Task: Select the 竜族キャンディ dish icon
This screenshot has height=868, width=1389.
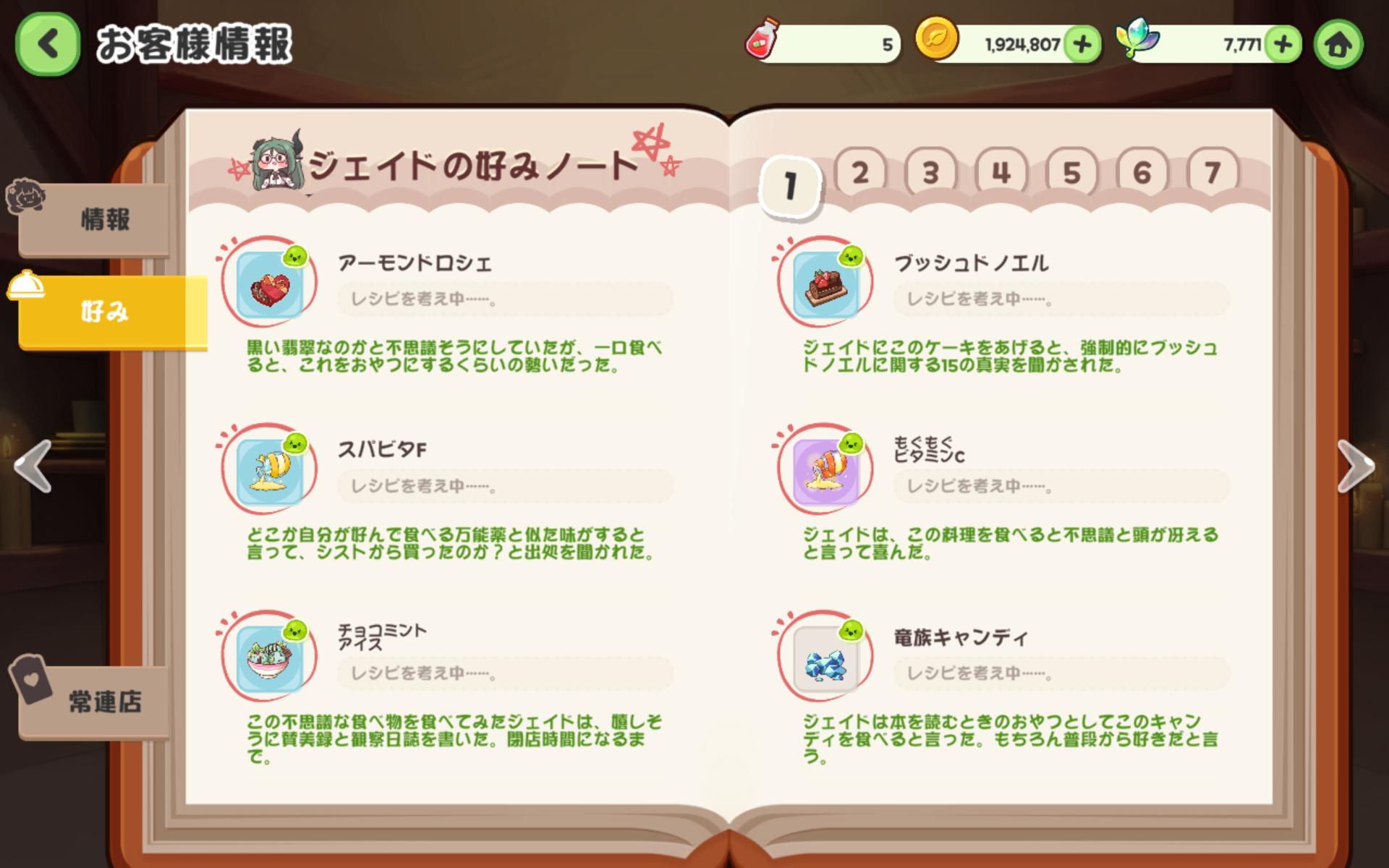Action: pos(825,657)
